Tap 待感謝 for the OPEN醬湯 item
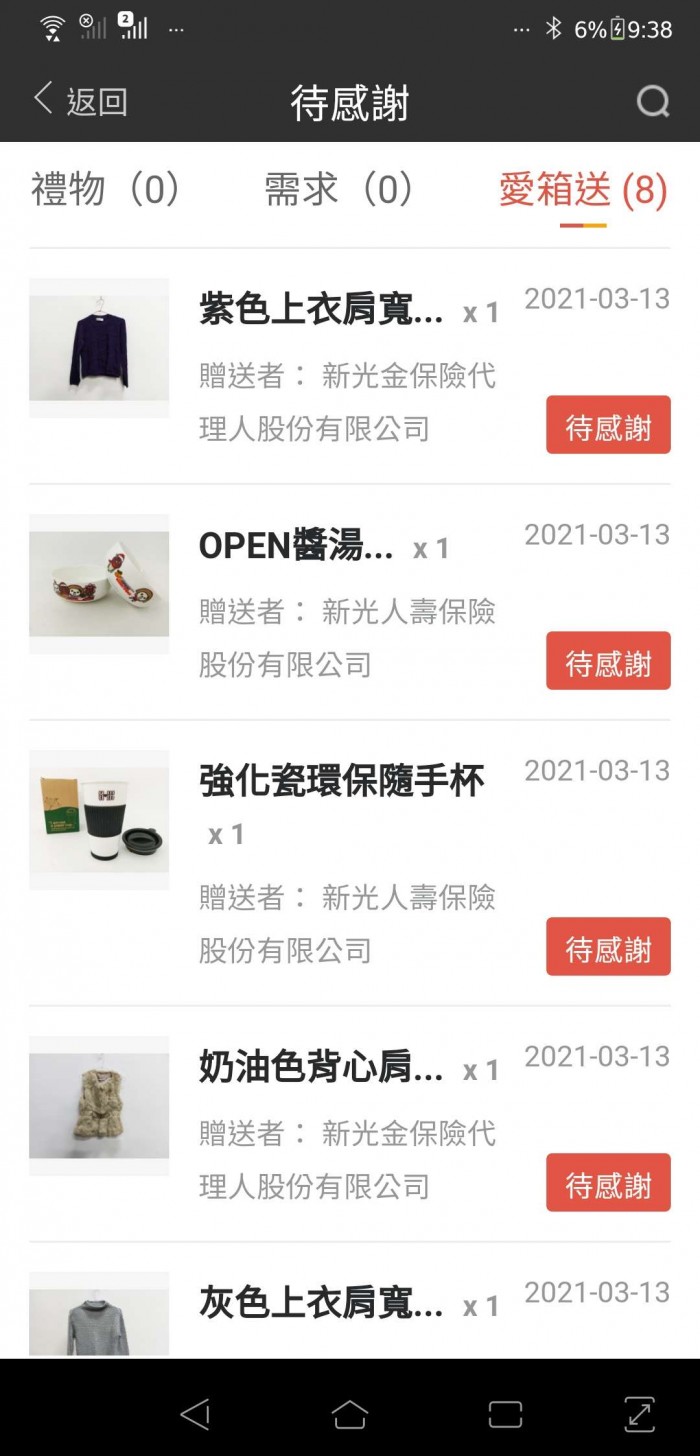 608,662
